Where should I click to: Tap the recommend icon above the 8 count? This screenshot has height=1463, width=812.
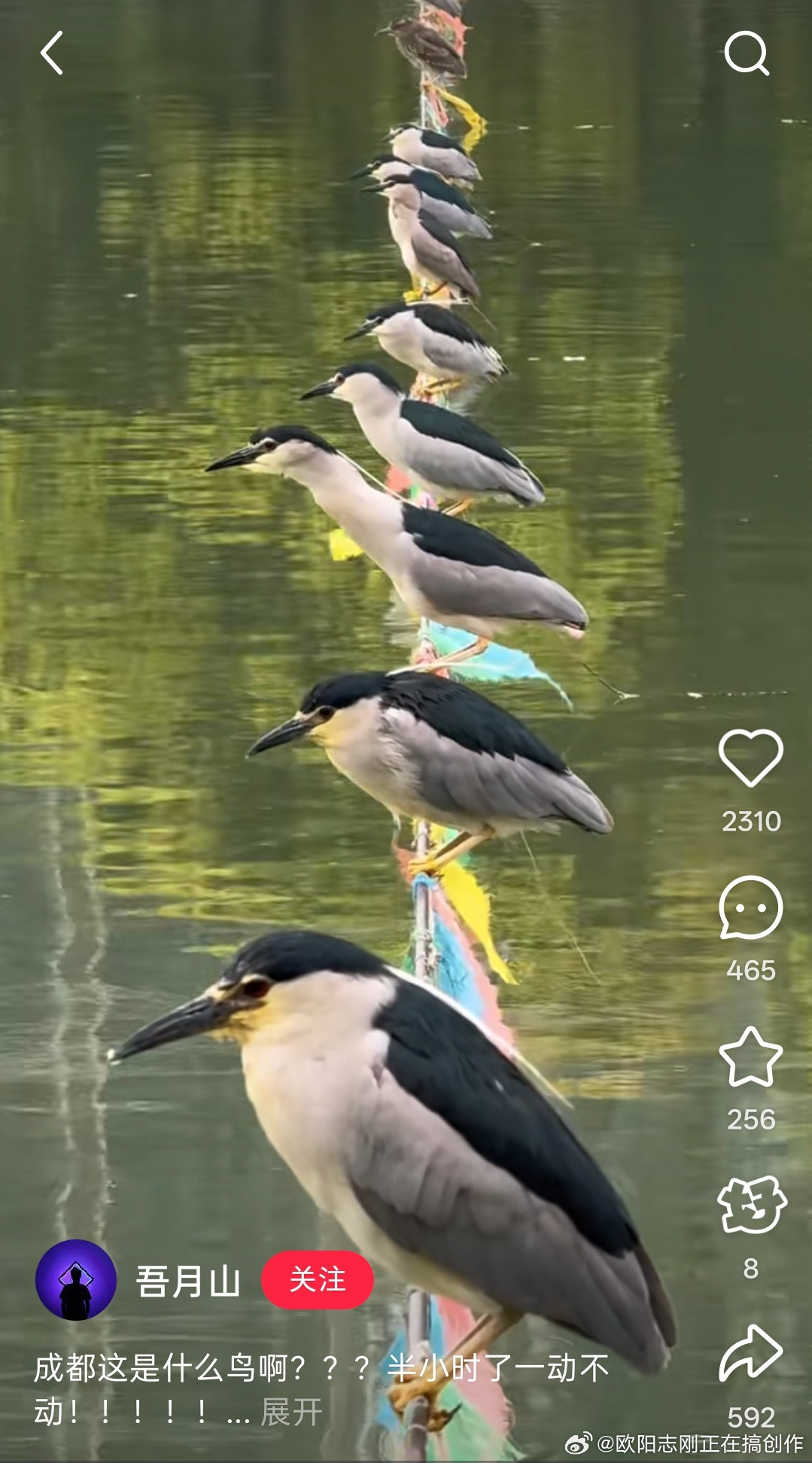(x=751, y=1205)
